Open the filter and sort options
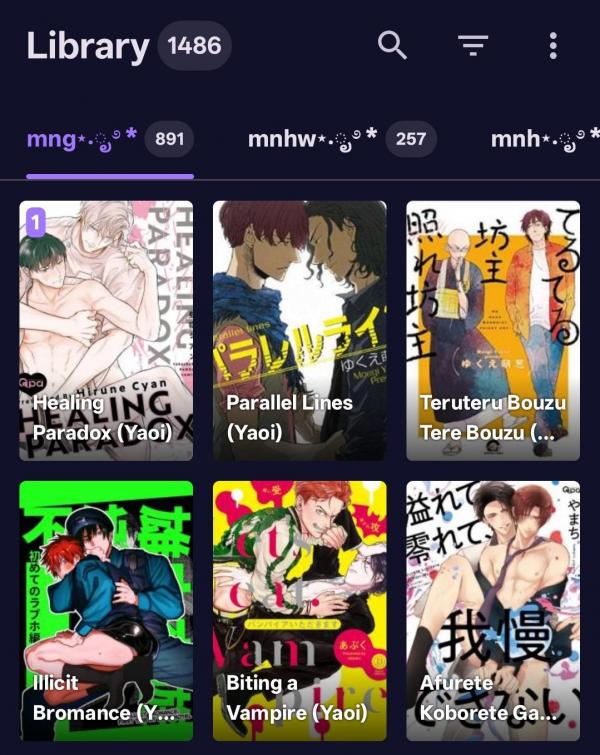Image resolution: width=600 pixels, height=755 pixels. [x=473, y=45]
